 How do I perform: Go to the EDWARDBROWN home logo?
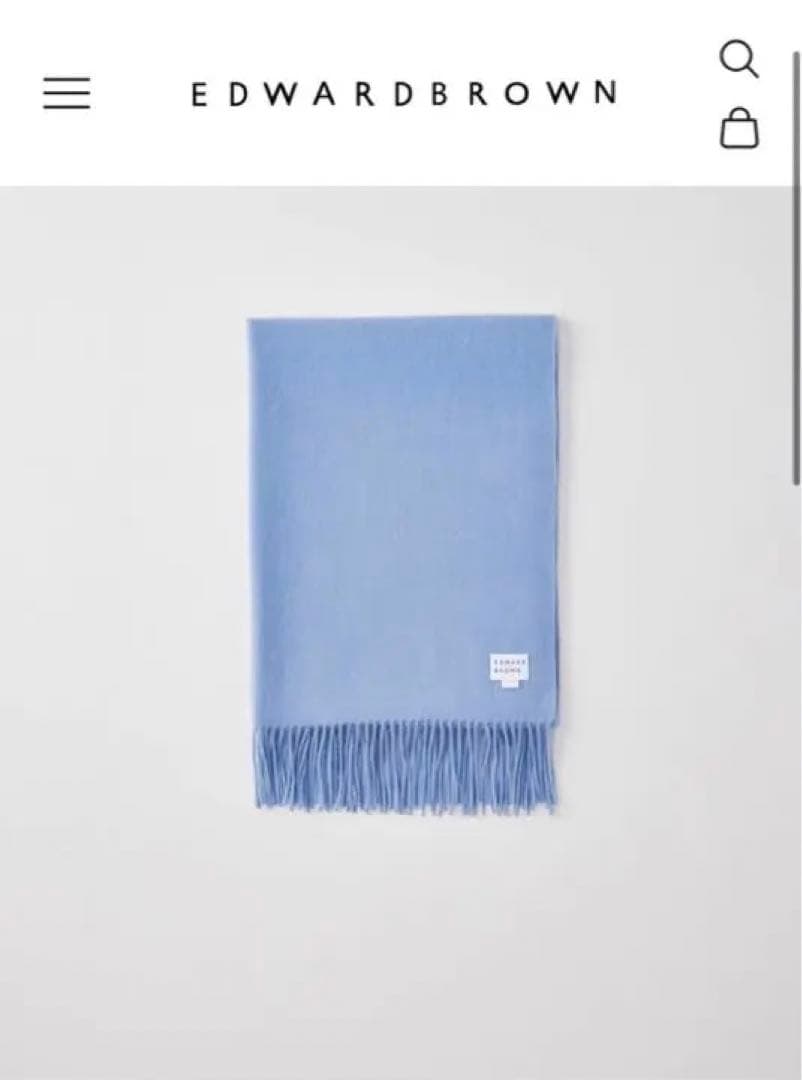click(404, 94)
